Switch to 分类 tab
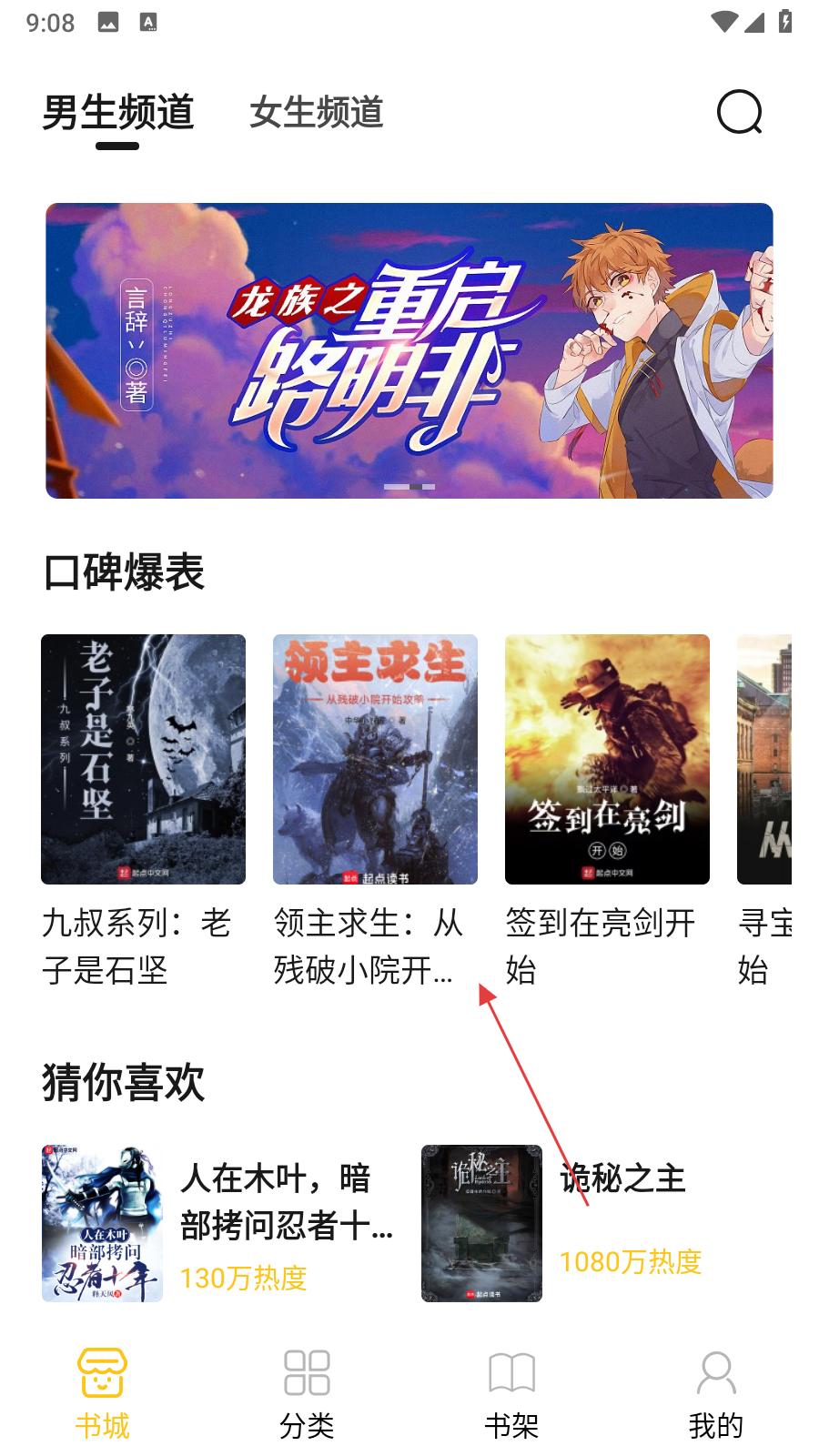This screenshot has height=1456, width=819. click(x=307, y=1394)
